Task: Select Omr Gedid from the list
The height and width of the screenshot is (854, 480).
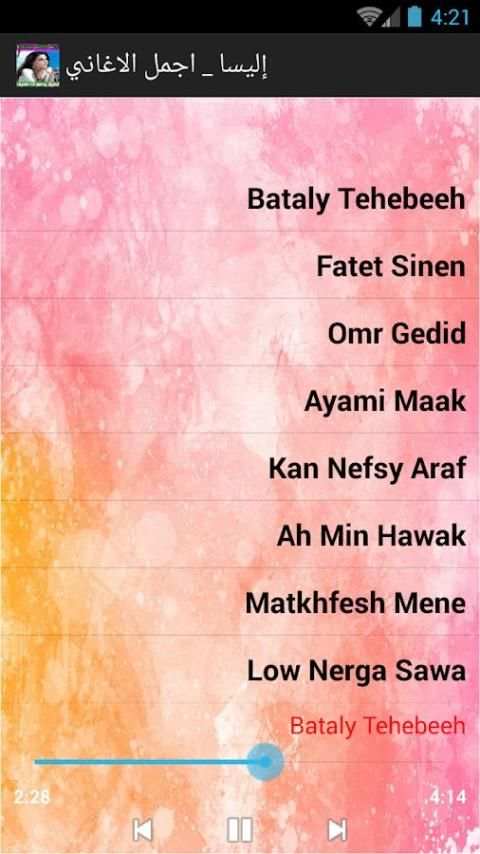Action: click(240, 333)
